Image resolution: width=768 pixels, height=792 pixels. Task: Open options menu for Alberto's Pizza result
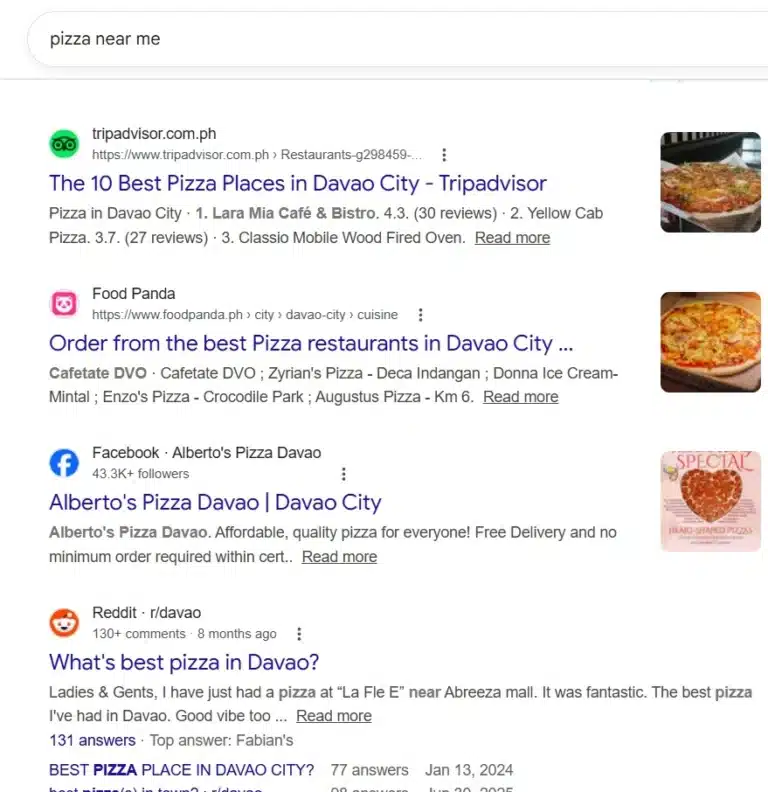(344, 473)
